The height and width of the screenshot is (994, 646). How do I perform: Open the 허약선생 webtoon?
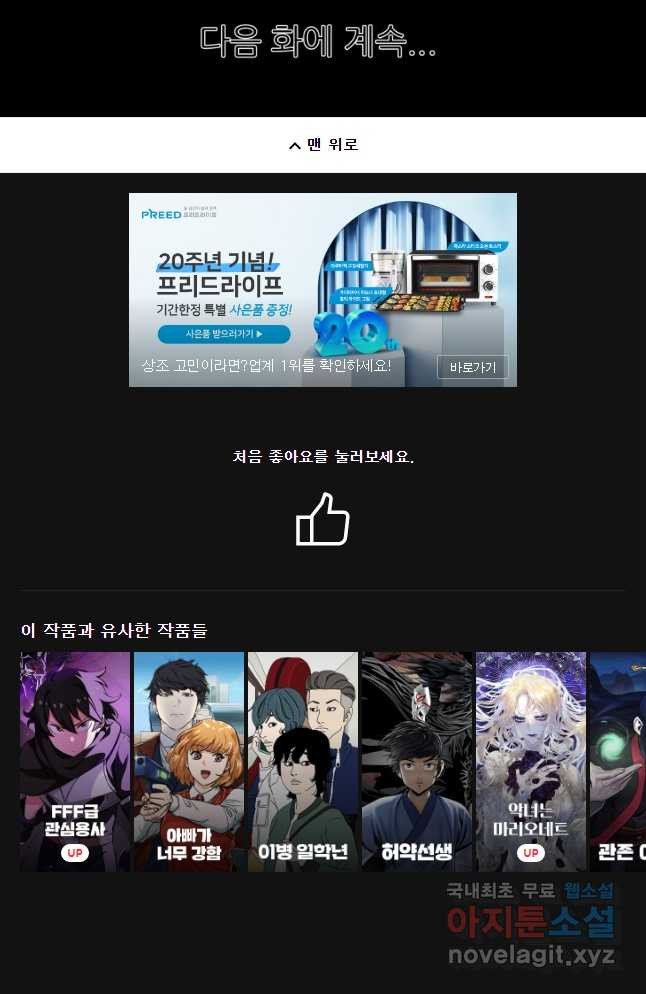click(x=417, y=761)
